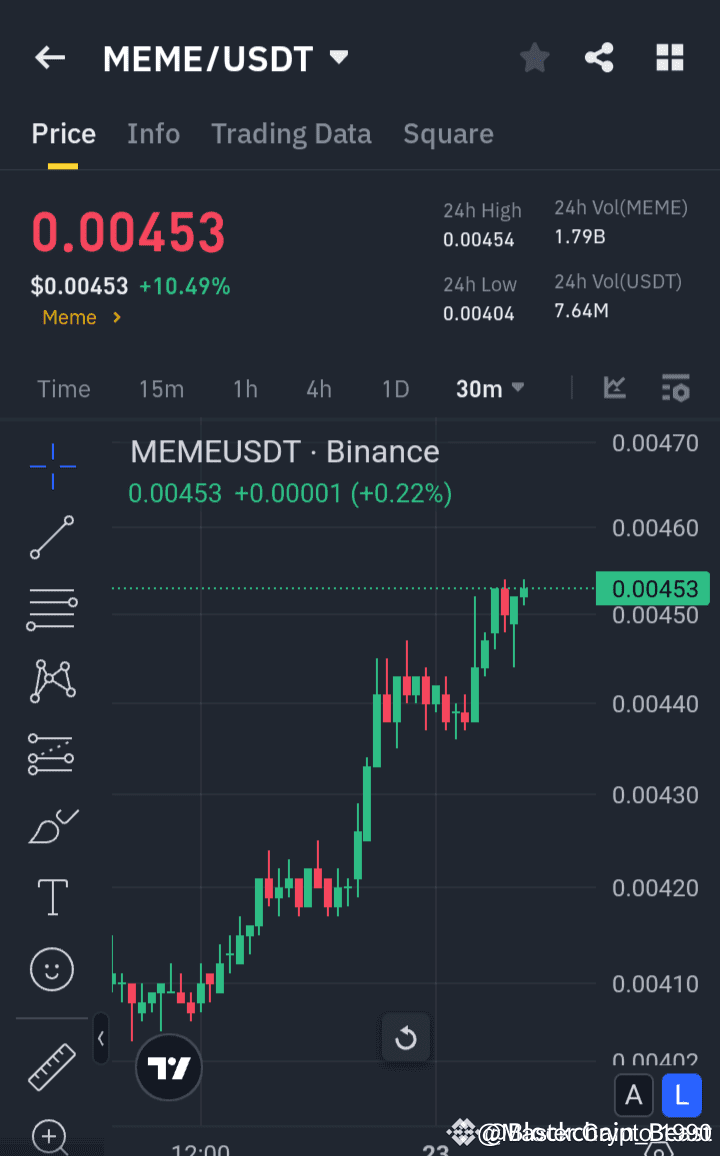This screenshot has height=1156, width=720.
Task: Select the crosshair tool
Action: tap(51, 466)
